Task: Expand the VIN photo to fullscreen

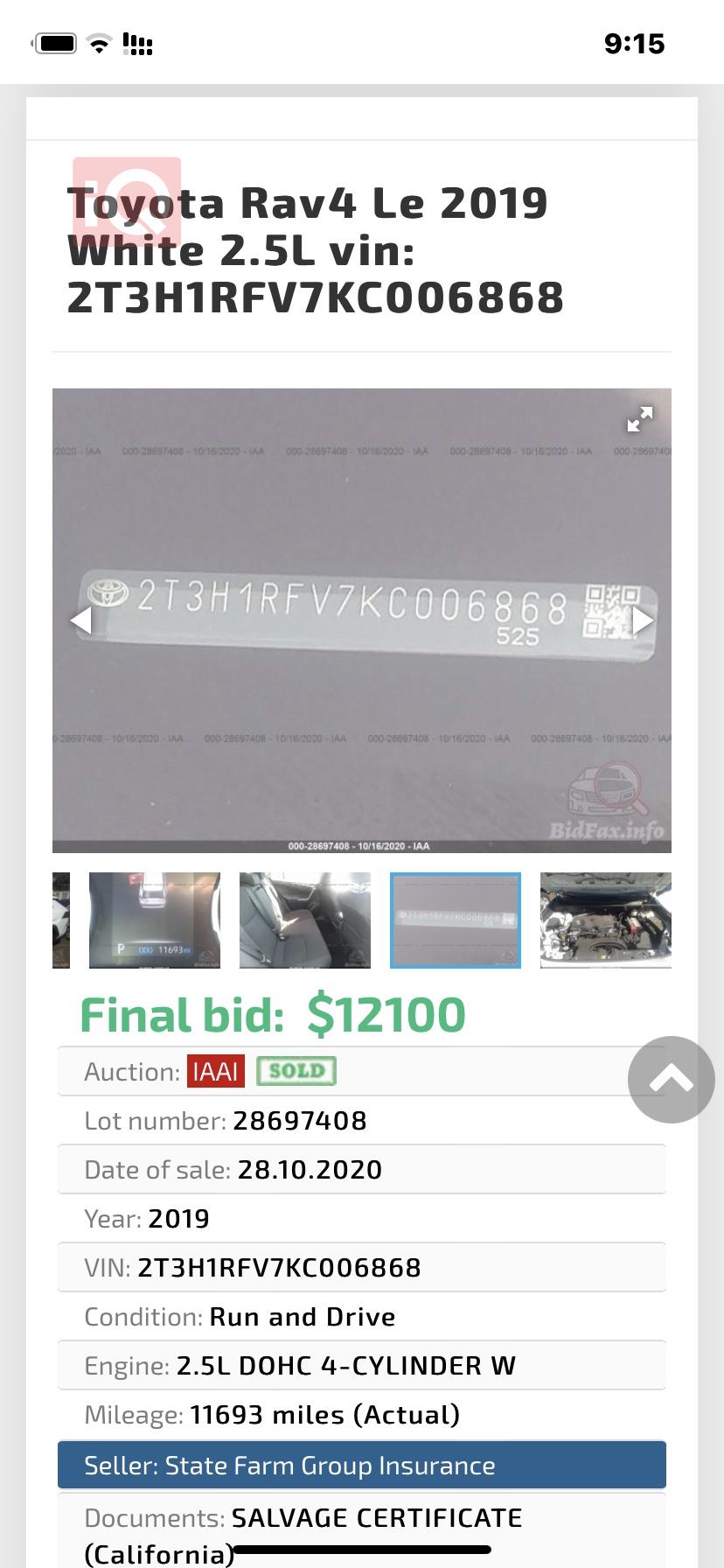Action: tap(640, 419)
